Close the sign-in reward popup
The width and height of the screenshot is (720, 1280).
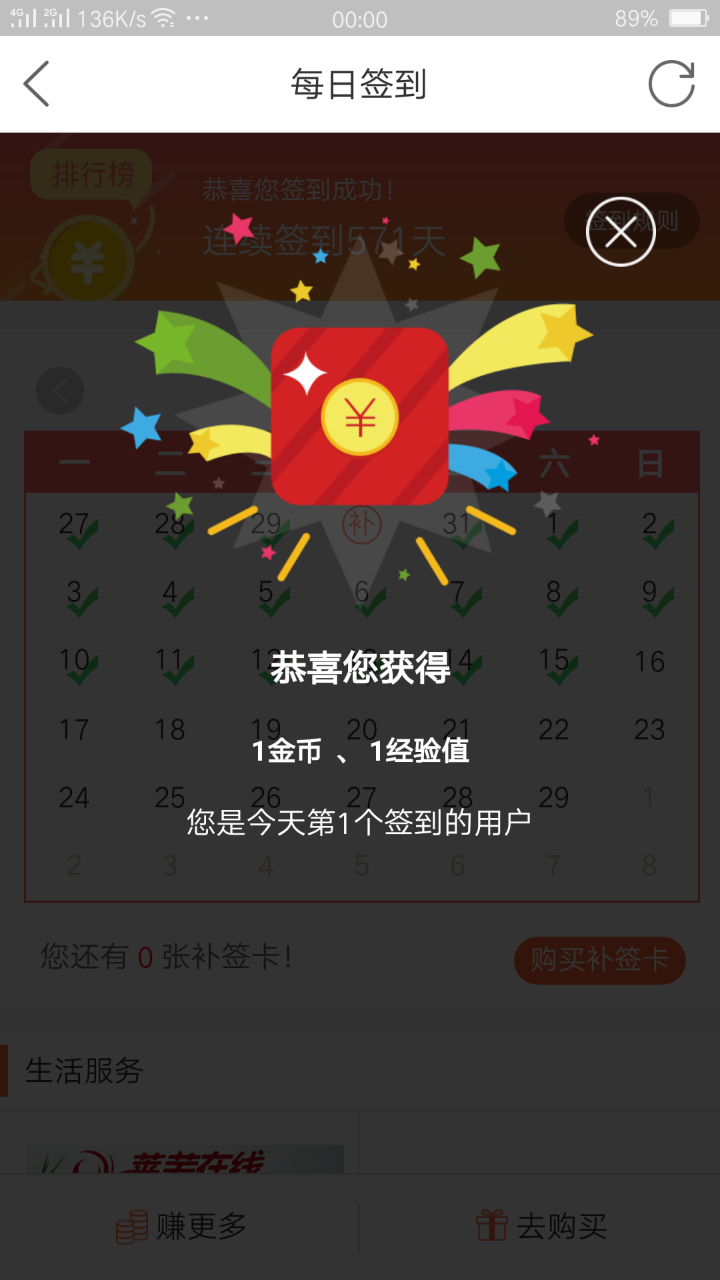click(620, 232)
